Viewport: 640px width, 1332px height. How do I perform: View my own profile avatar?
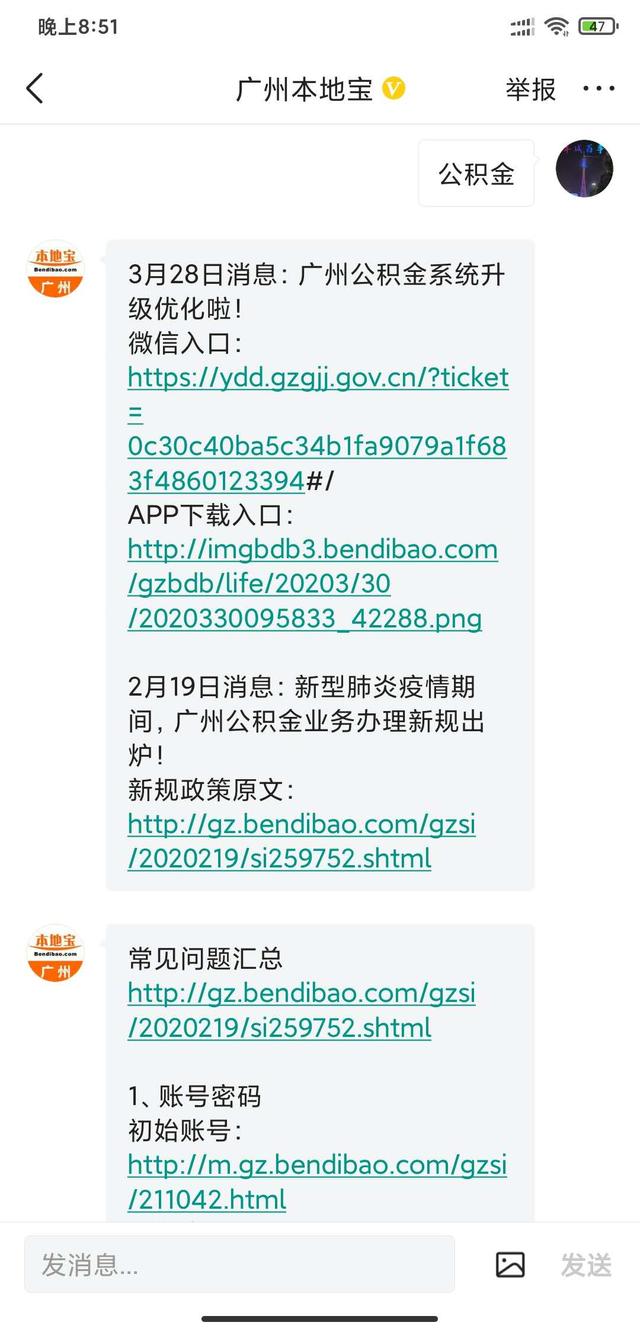[584, 168]
